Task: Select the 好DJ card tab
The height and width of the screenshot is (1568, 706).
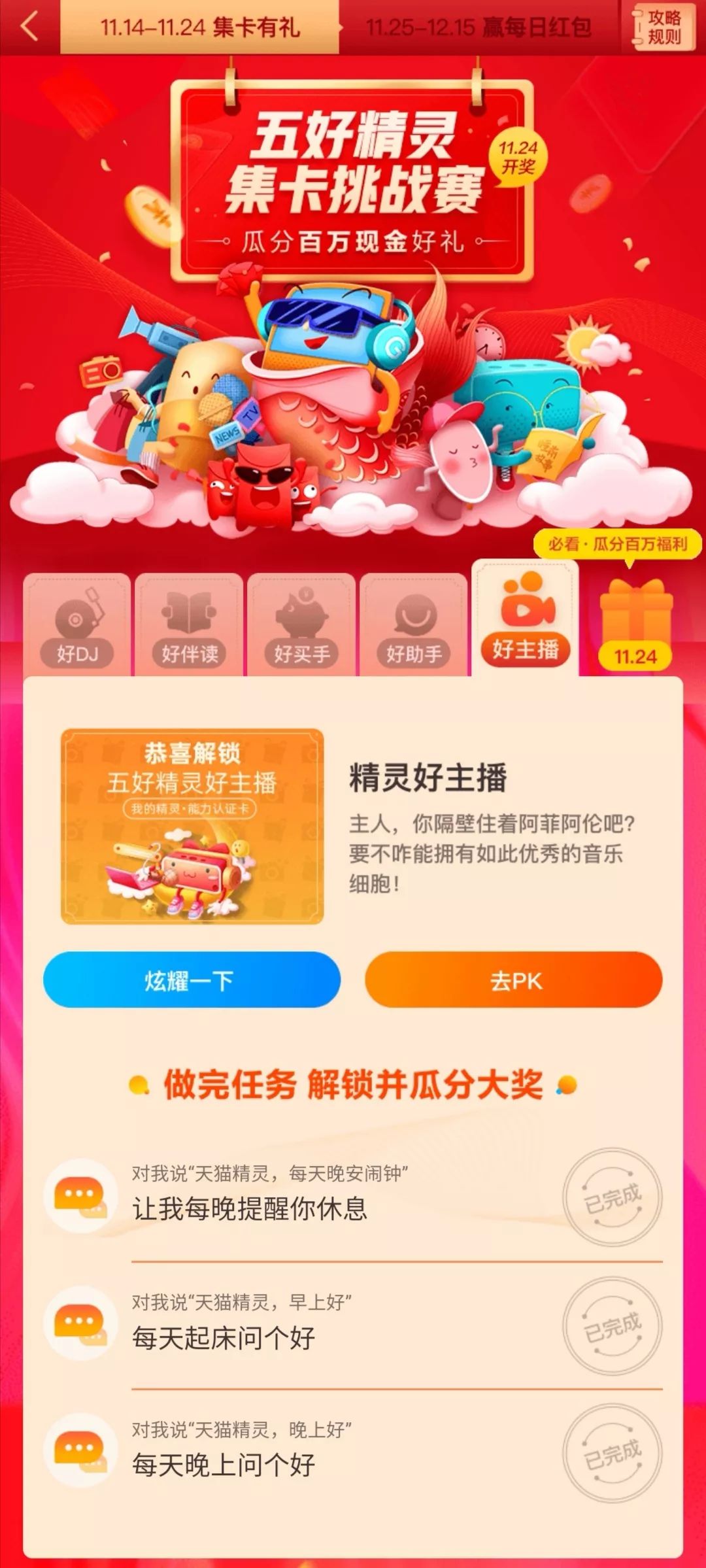Action: coord(77,624)
